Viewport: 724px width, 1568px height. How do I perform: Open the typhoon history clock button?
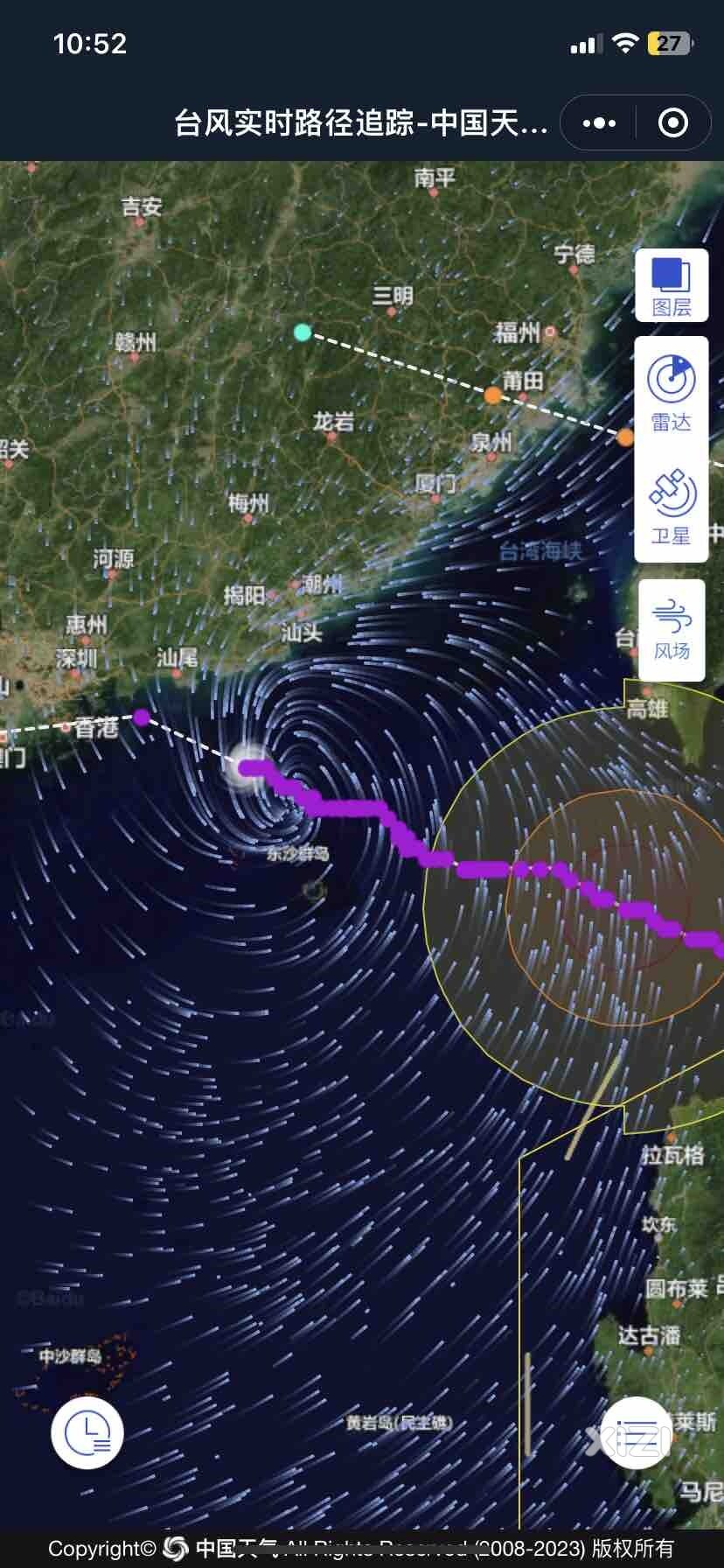click(87, 1432)
